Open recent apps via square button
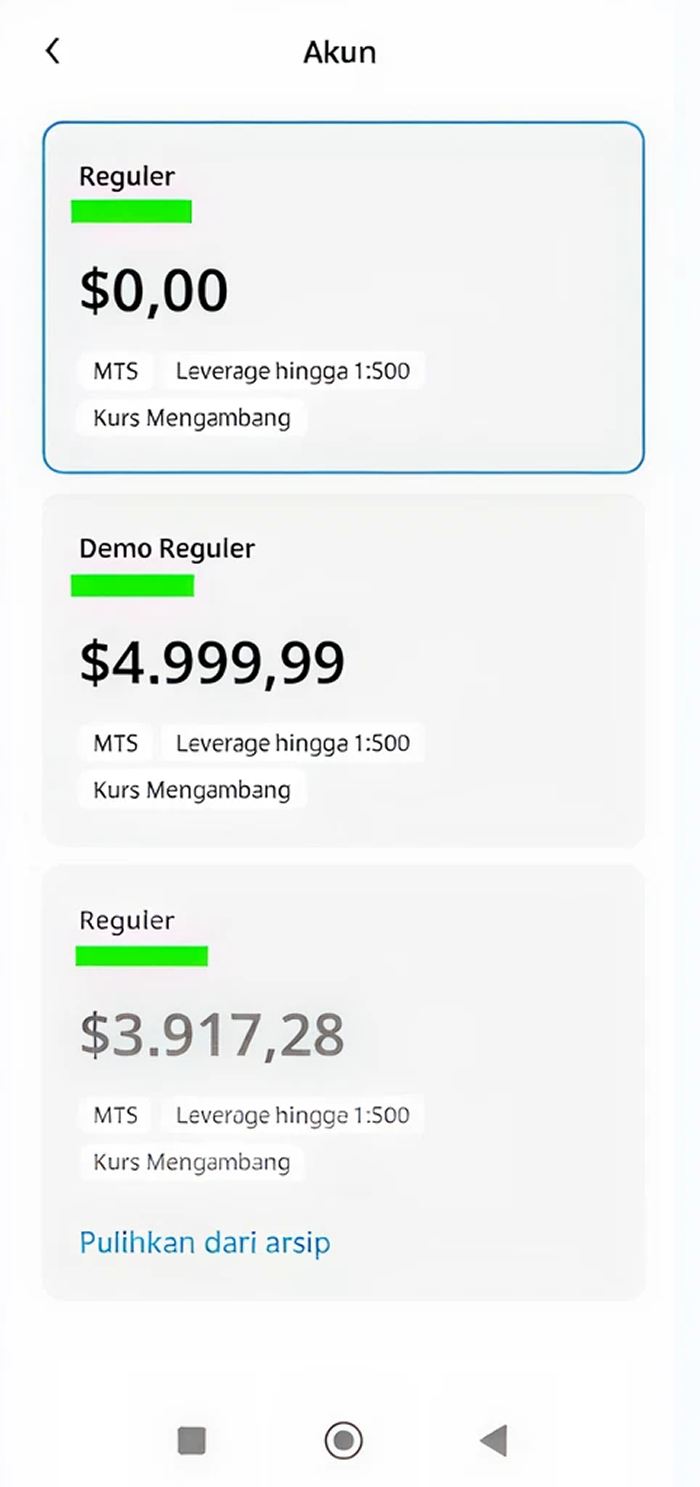Screen dimensions: 700x1487 (x=191, y=1441)
